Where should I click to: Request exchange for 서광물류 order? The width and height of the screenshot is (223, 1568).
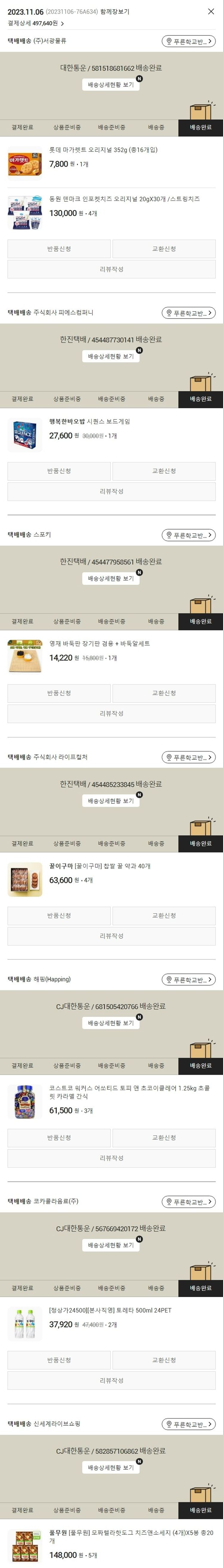pos(164,249)
